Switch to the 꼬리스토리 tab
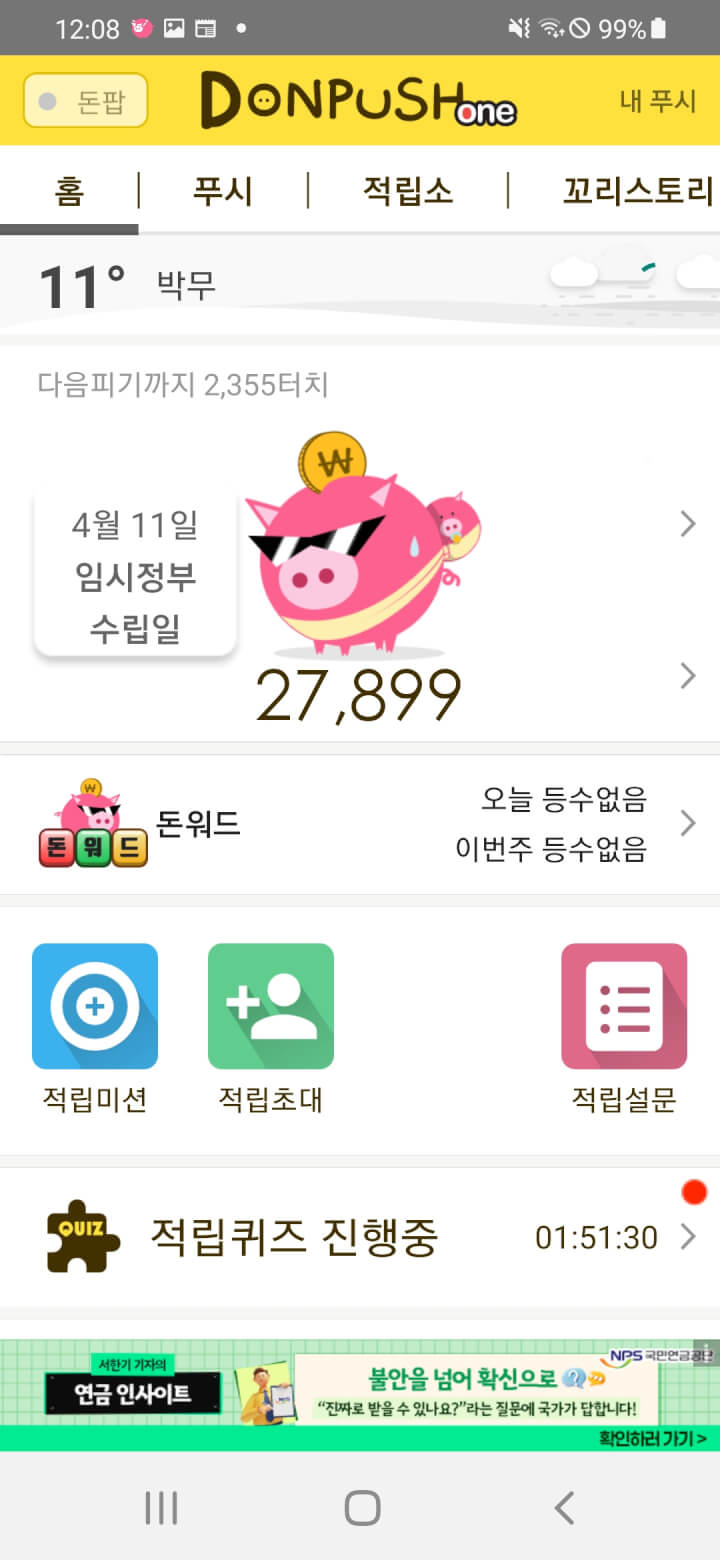Image resolution: width=720 pixels, height=1560 pixels. coord(636,190)
